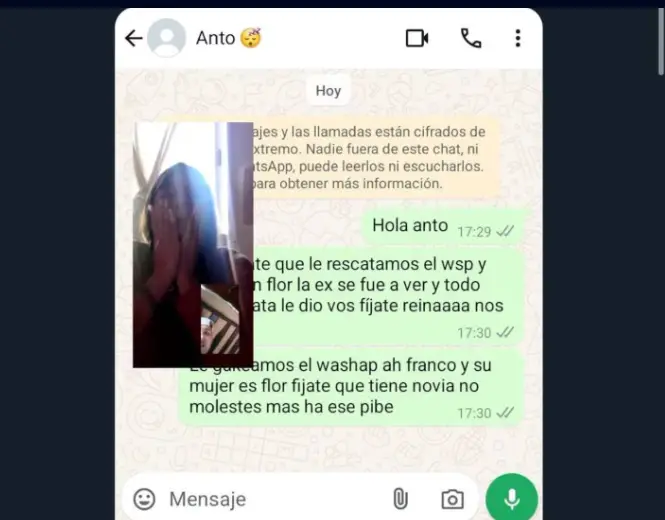Start a voice call with Anto
665x520 pixels.
470,38
